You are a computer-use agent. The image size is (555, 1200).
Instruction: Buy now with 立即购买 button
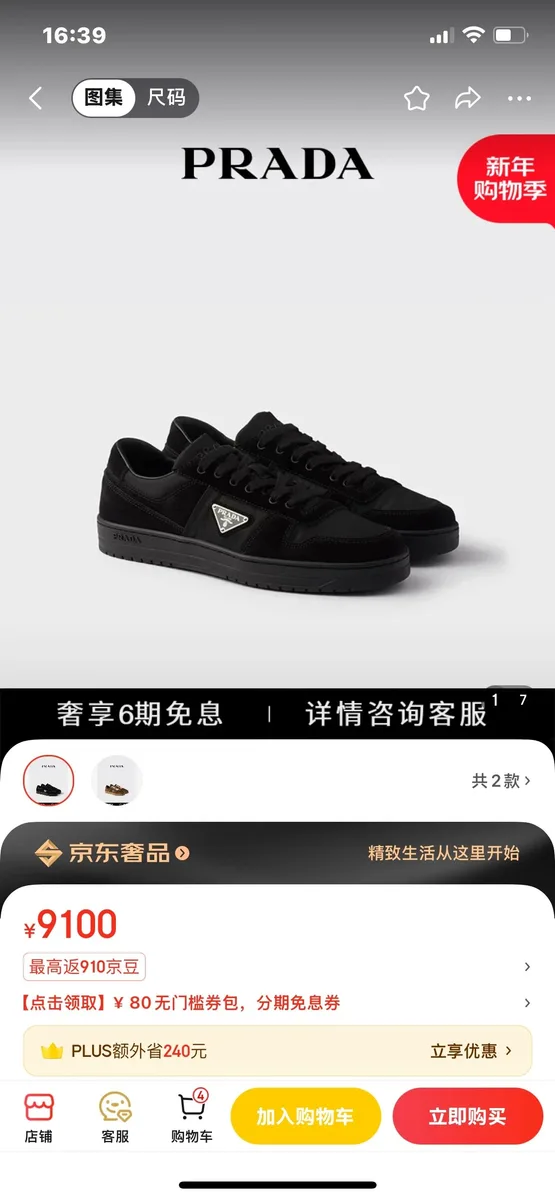click(x=468, y=1116)
